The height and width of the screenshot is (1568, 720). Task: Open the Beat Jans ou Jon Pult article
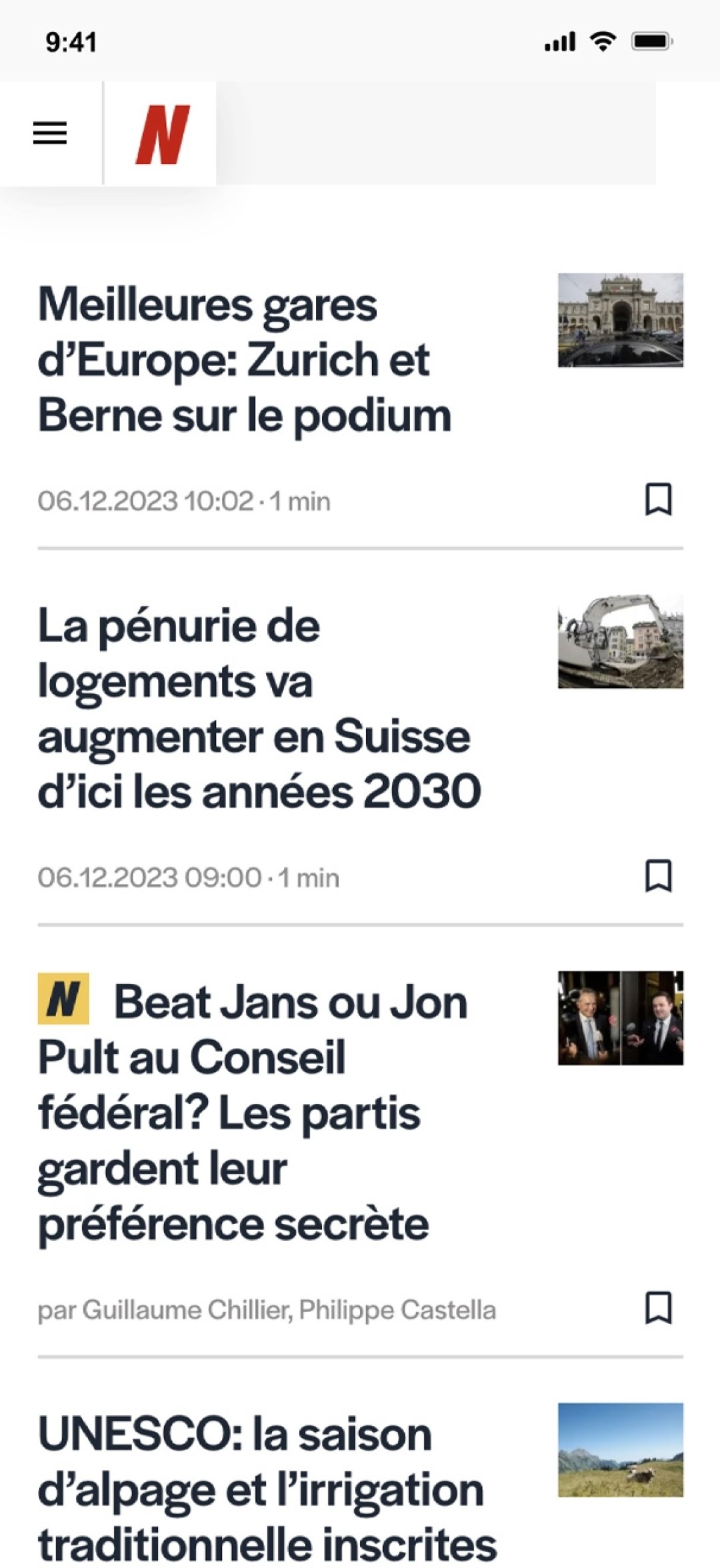(253, 1113)
